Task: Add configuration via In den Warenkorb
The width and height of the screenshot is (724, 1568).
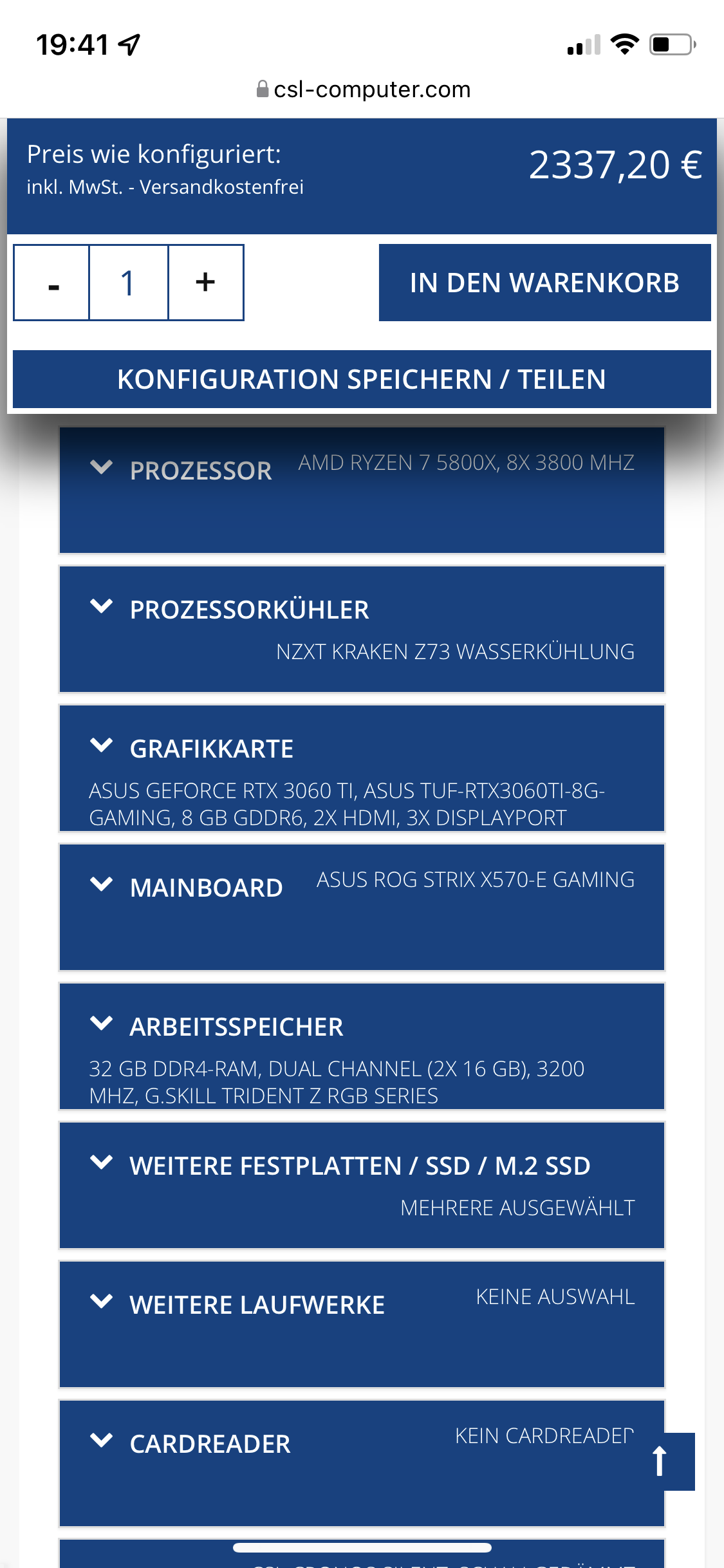Action: click(544, 283)
